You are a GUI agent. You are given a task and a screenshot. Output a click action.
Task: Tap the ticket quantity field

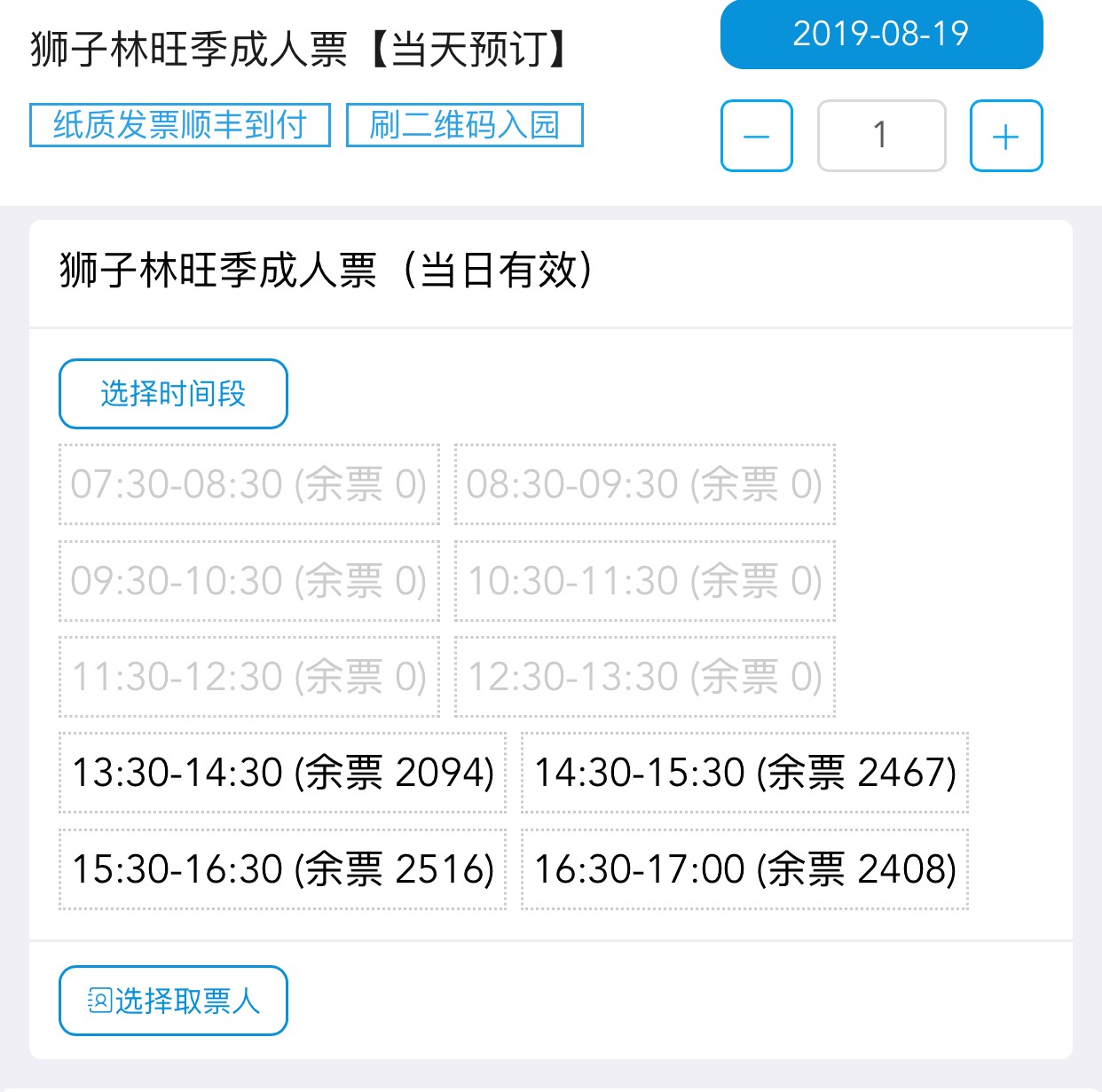pyautogui.click(x=881, y=136)
